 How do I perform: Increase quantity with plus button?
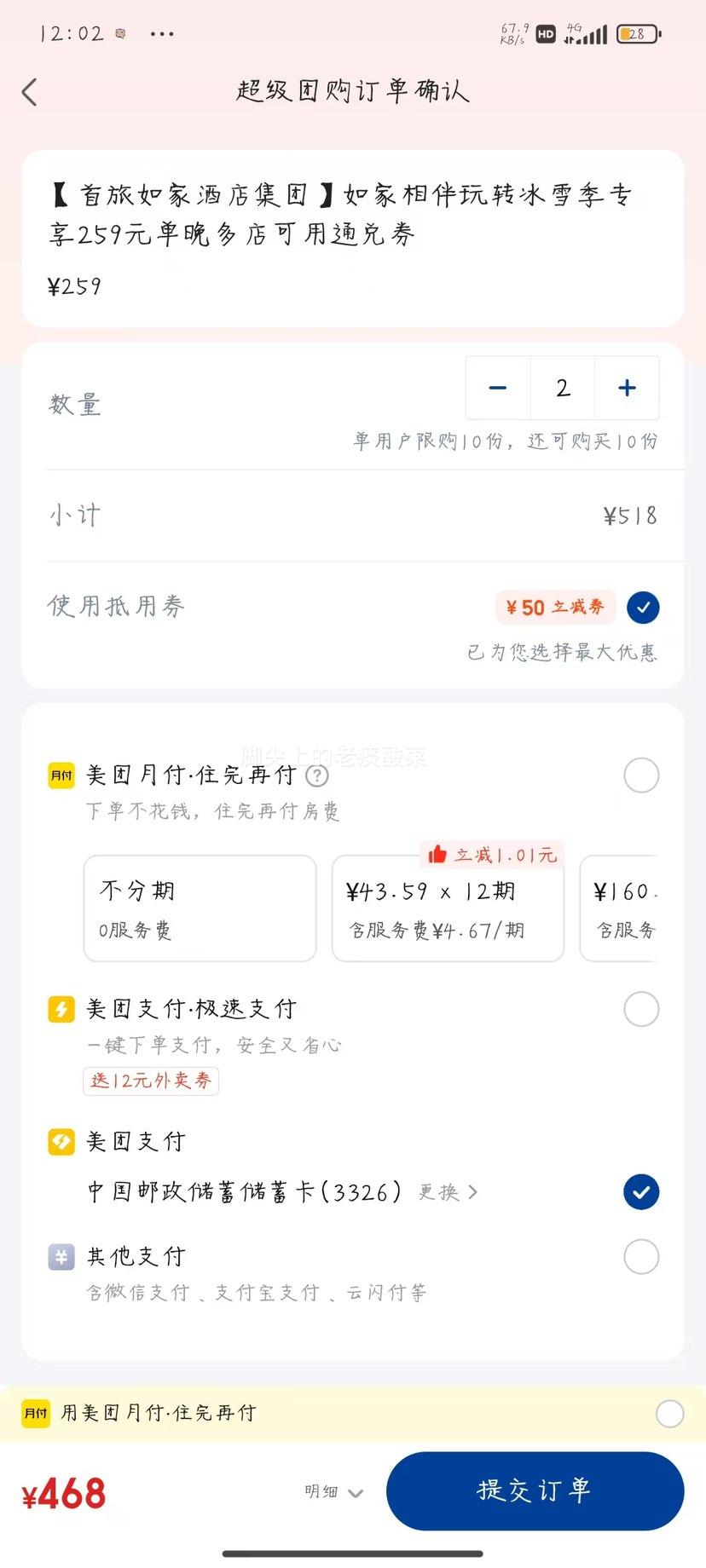coord(627,389)
